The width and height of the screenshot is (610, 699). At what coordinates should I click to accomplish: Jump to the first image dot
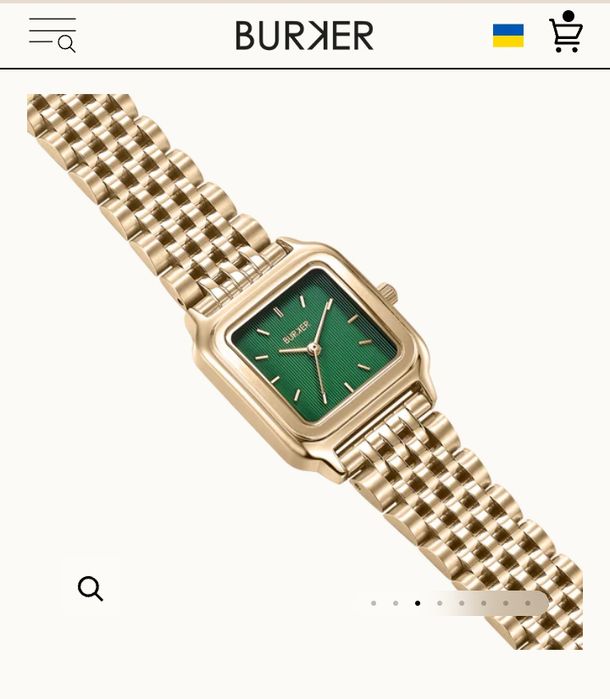click(374, 603)
